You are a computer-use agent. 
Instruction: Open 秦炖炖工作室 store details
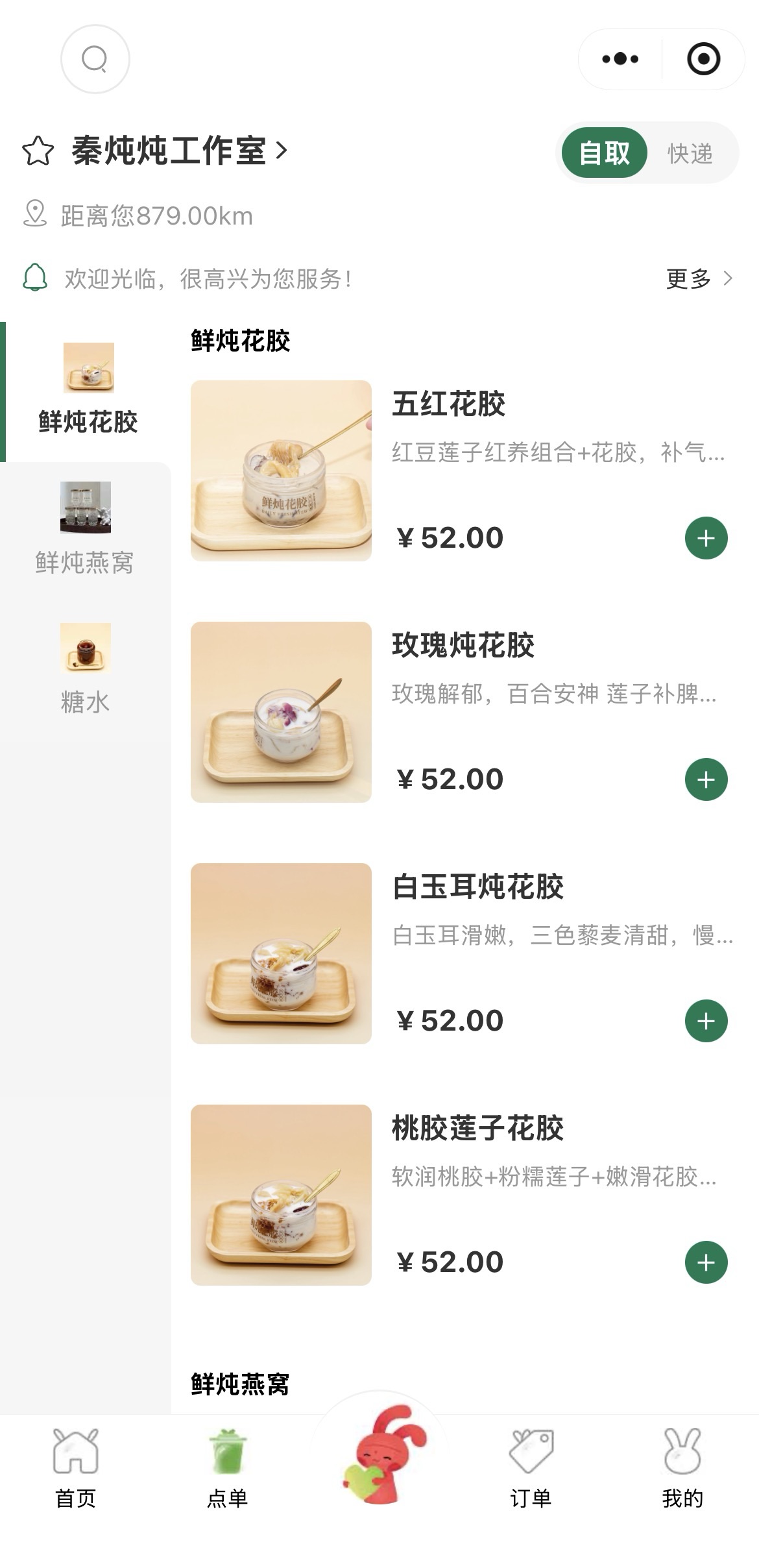178,151
